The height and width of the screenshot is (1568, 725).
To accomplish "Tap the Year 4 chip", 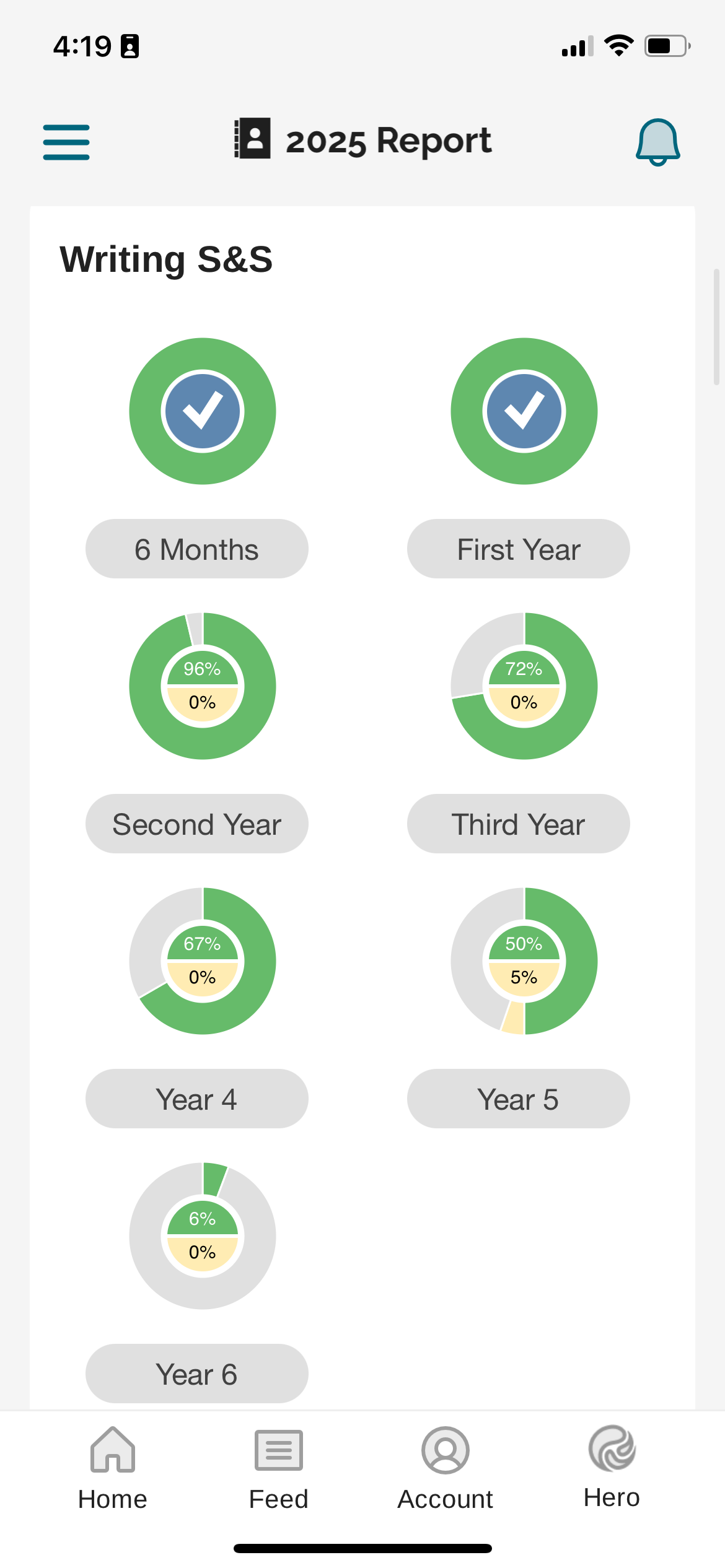I will 196,1099.
